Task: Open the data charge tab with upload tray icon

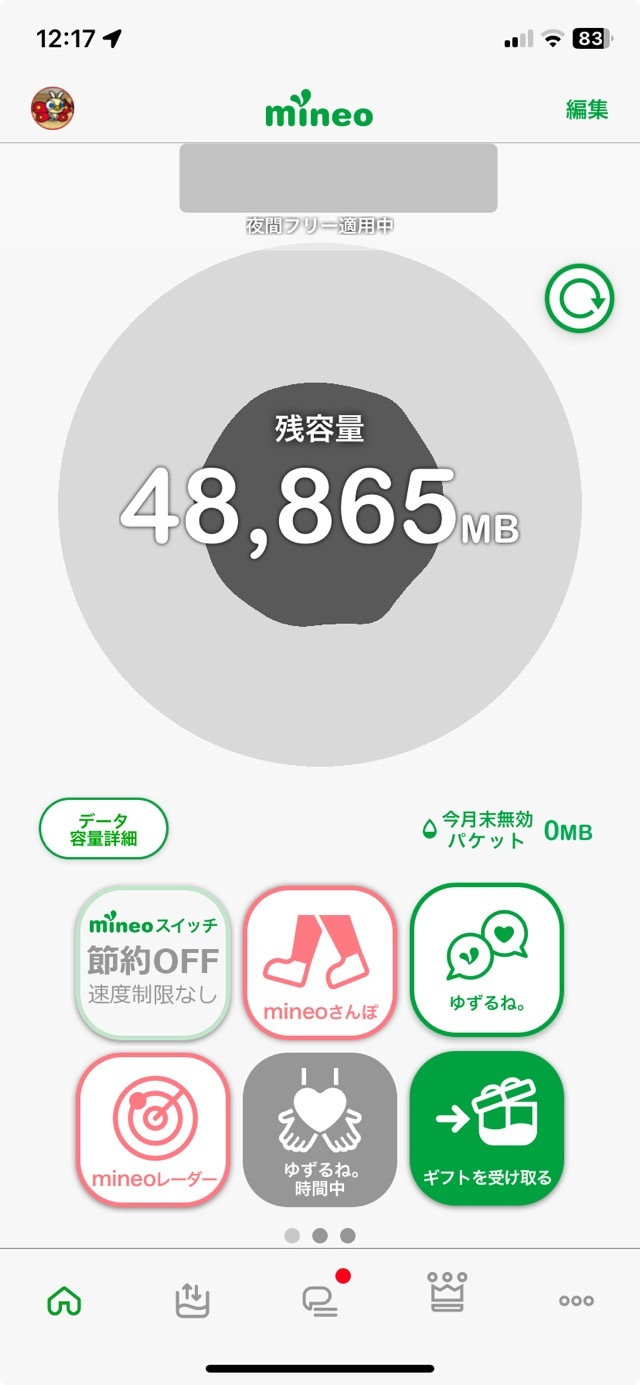Action: click(x=190, y=1300)
